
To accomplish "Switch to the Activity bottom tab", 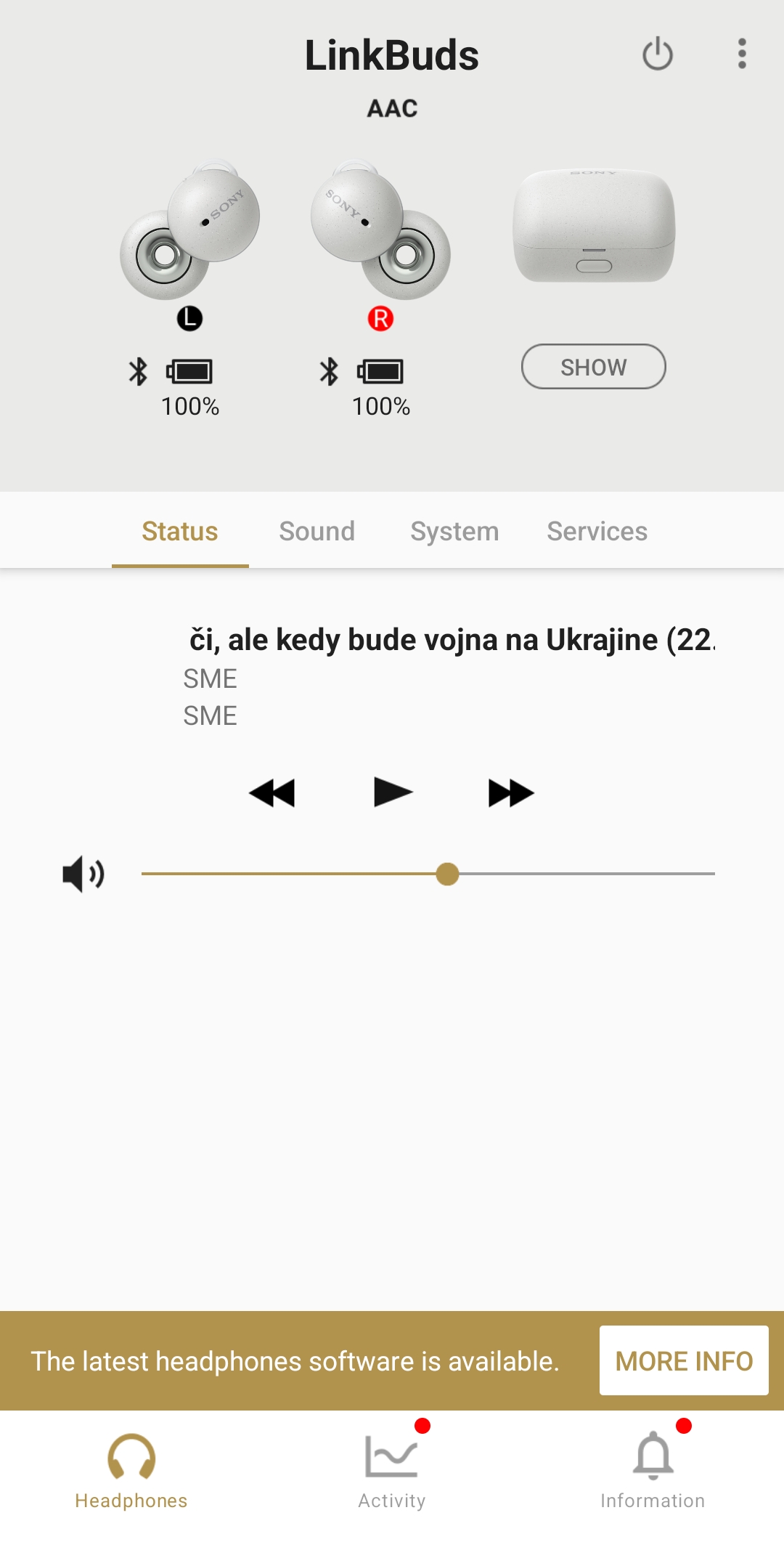I will 392,1471.
